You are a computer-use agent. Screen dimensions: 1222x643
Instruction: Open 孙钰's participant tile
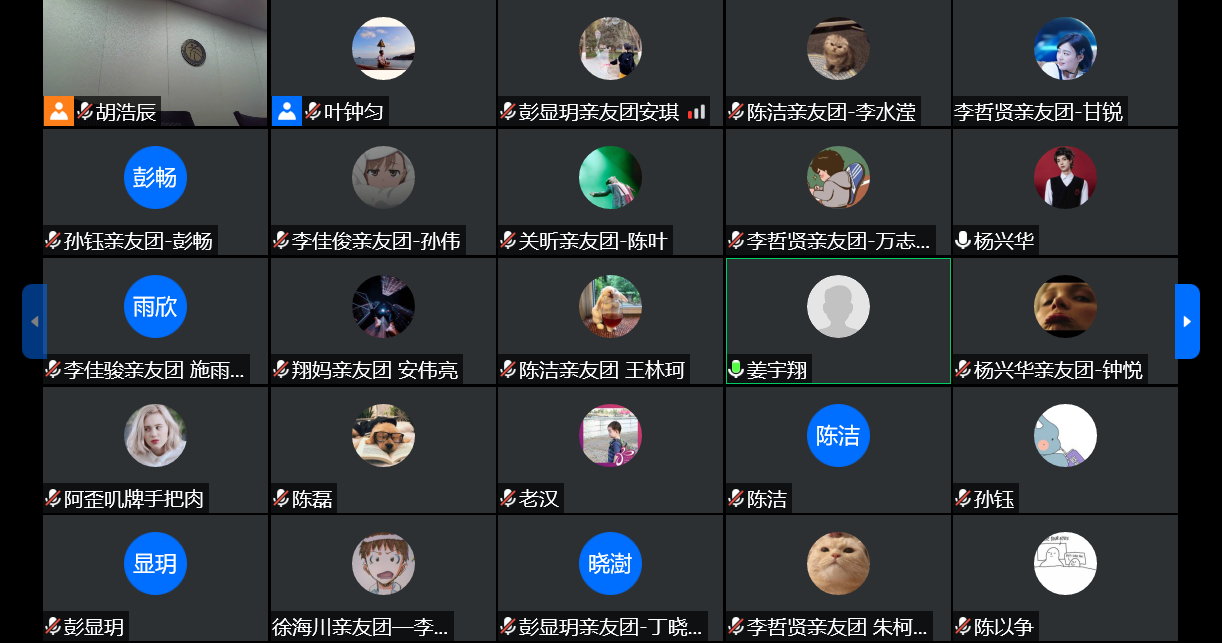[x=1065, y=449]
